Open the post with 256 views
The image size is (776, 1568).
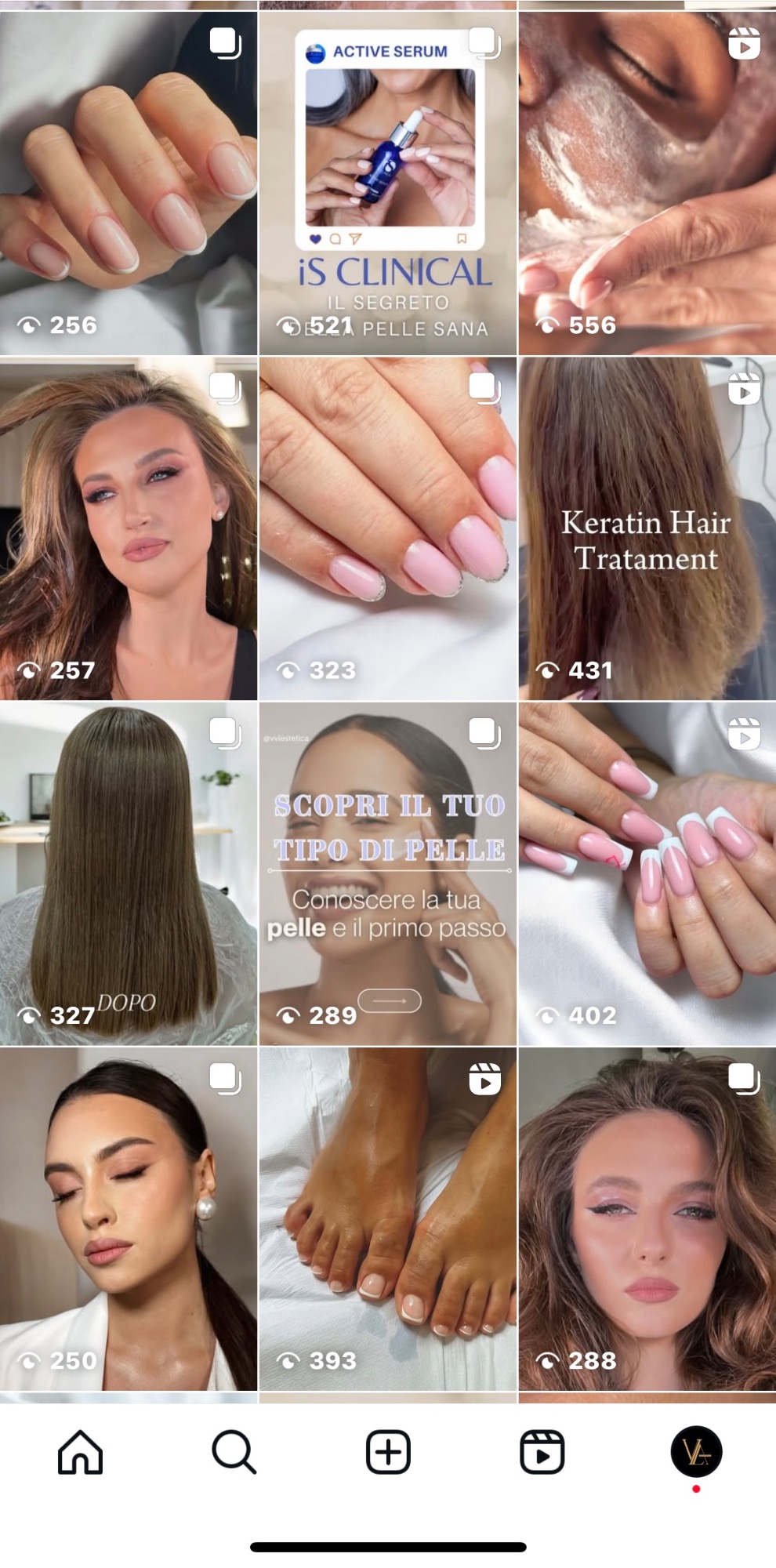[129, 183]
